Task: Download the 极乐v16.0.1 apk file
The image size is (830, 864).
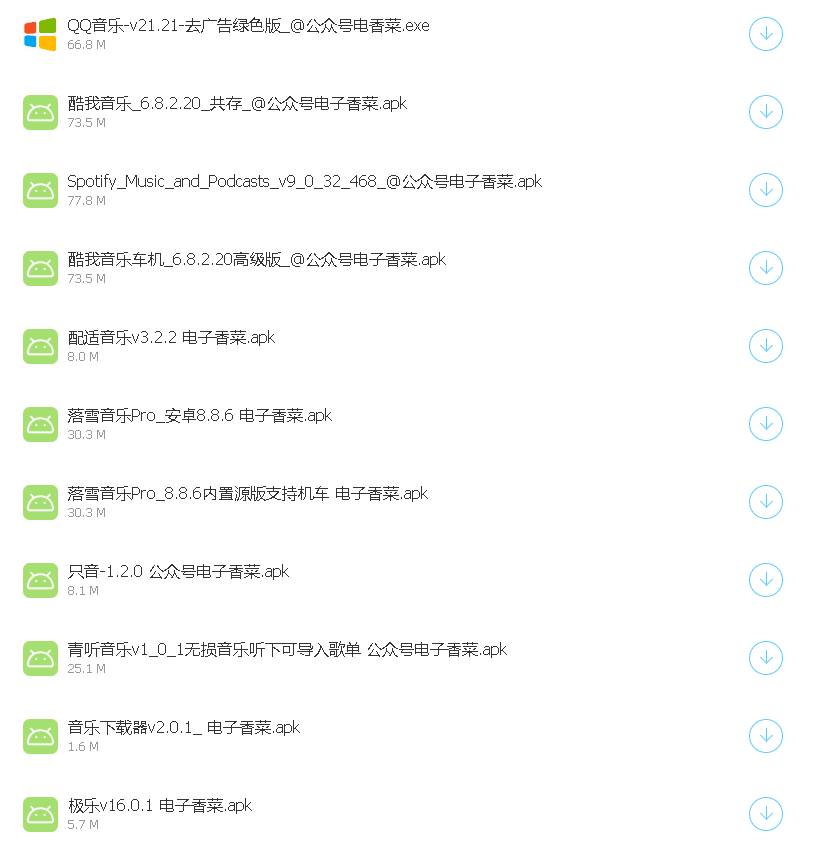Action: click(x=766, y=814)
